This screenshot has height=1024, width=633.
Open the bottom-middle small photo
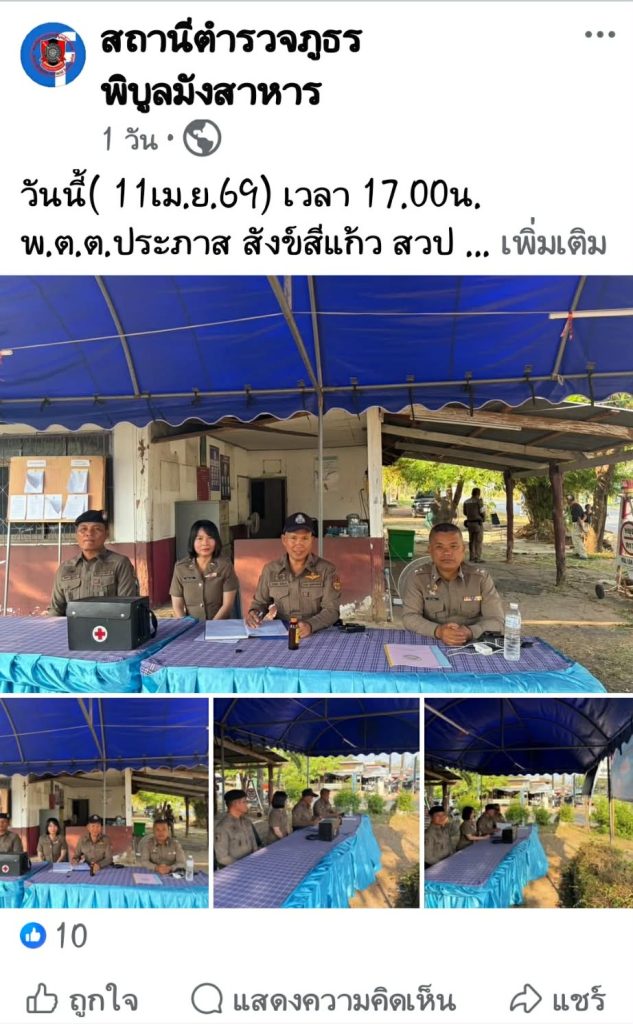[316, 803]
